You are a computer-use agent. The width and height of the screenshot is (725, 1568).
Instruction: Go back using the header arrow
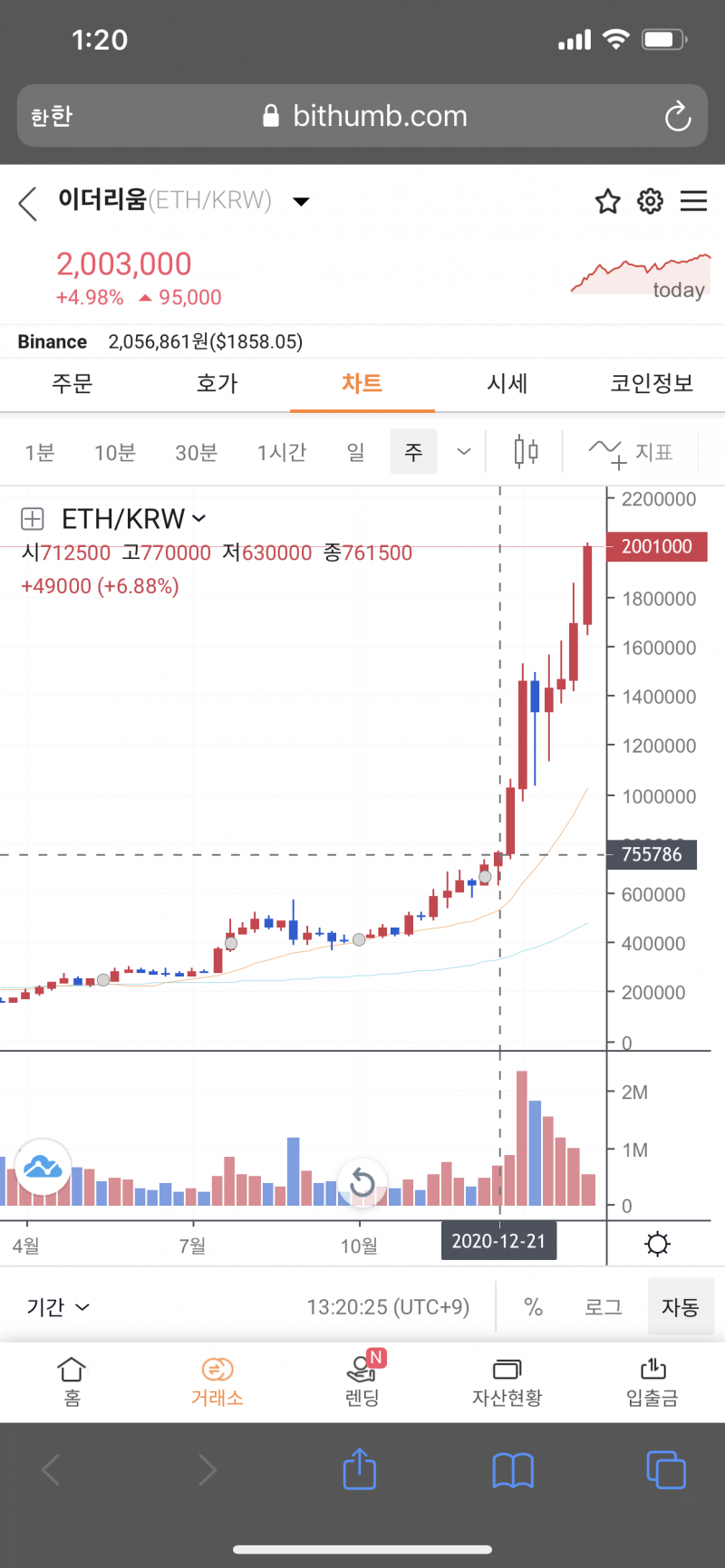pos(28,203)
